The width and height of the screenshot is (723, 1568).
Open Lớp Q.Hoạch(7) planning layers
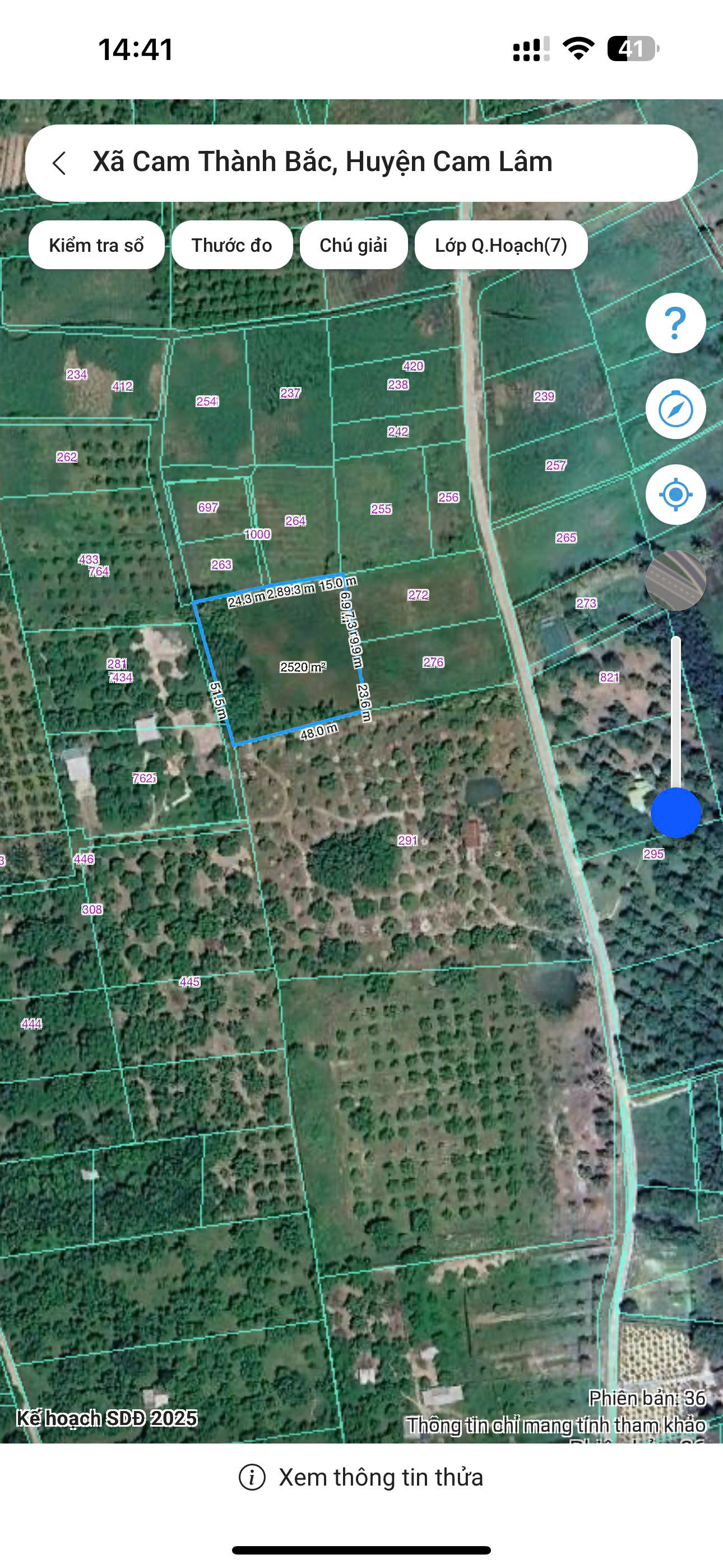(501, 245)
